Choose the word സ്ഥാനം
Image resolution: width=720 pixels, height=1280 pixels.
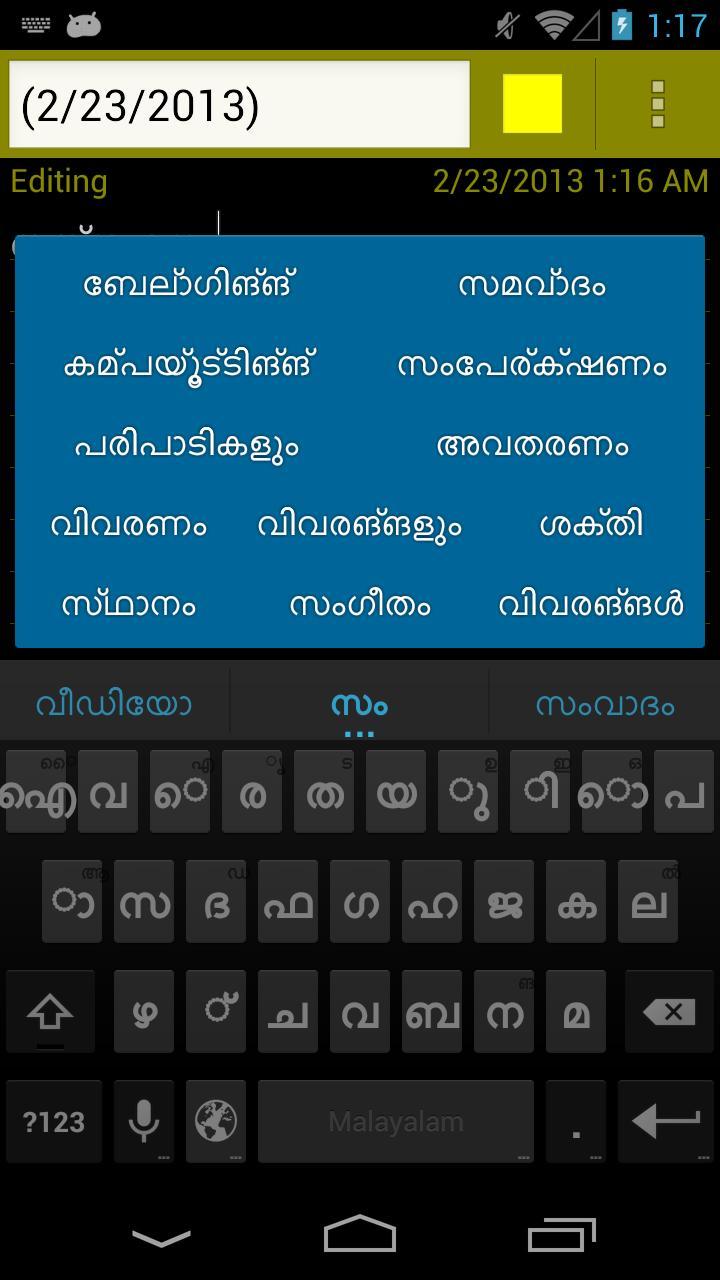point(128,605)
